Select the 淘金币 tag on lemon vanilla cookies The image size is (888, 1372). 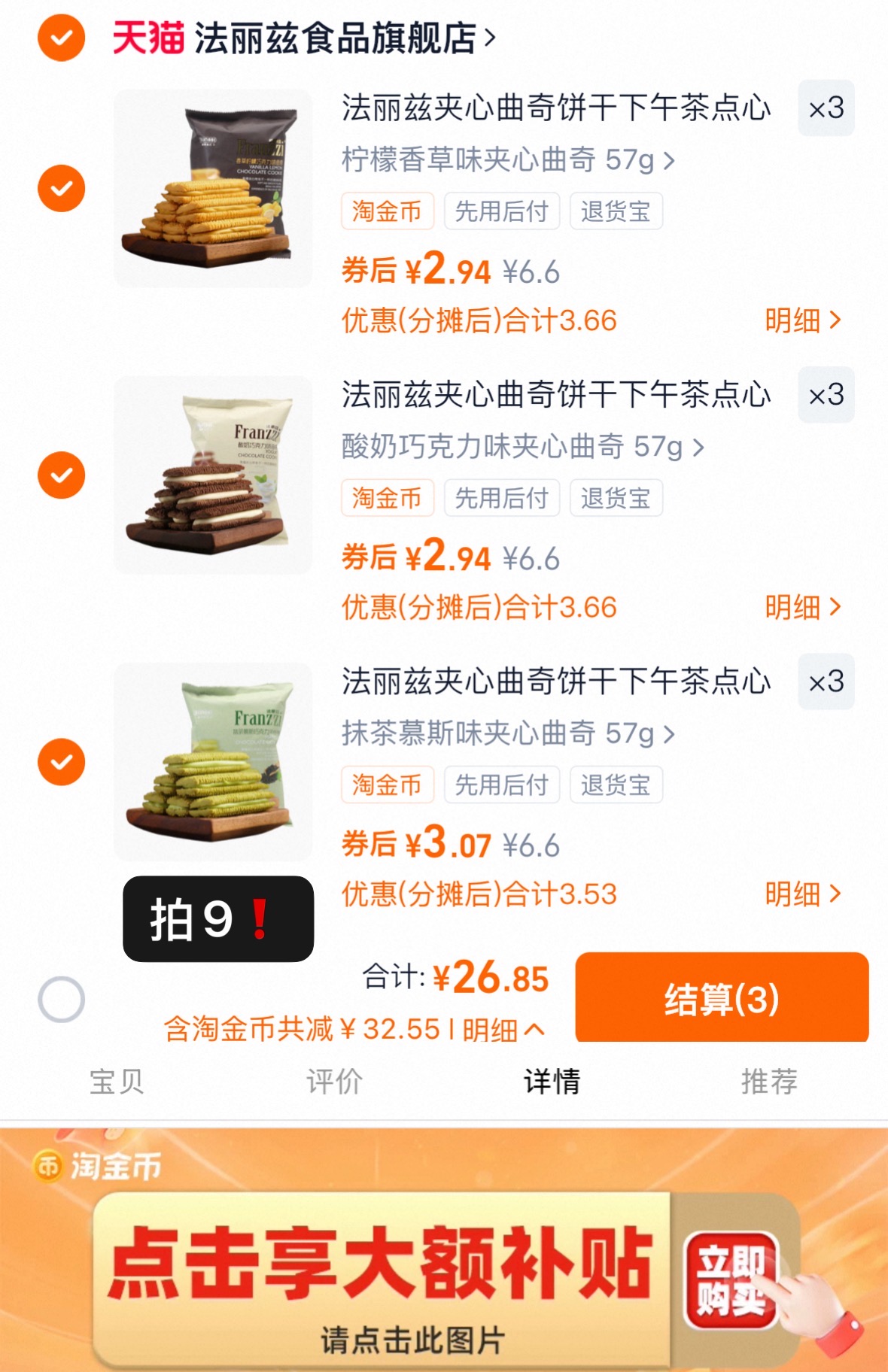click(387, 211)
